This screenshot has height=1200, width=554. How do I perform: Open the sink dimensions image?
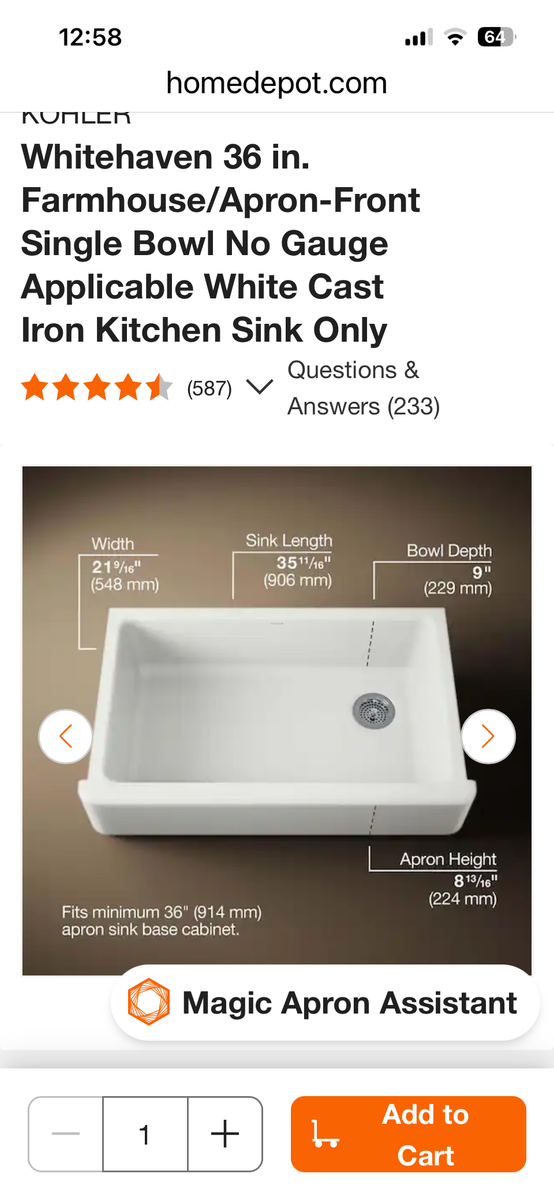point(277,720)
